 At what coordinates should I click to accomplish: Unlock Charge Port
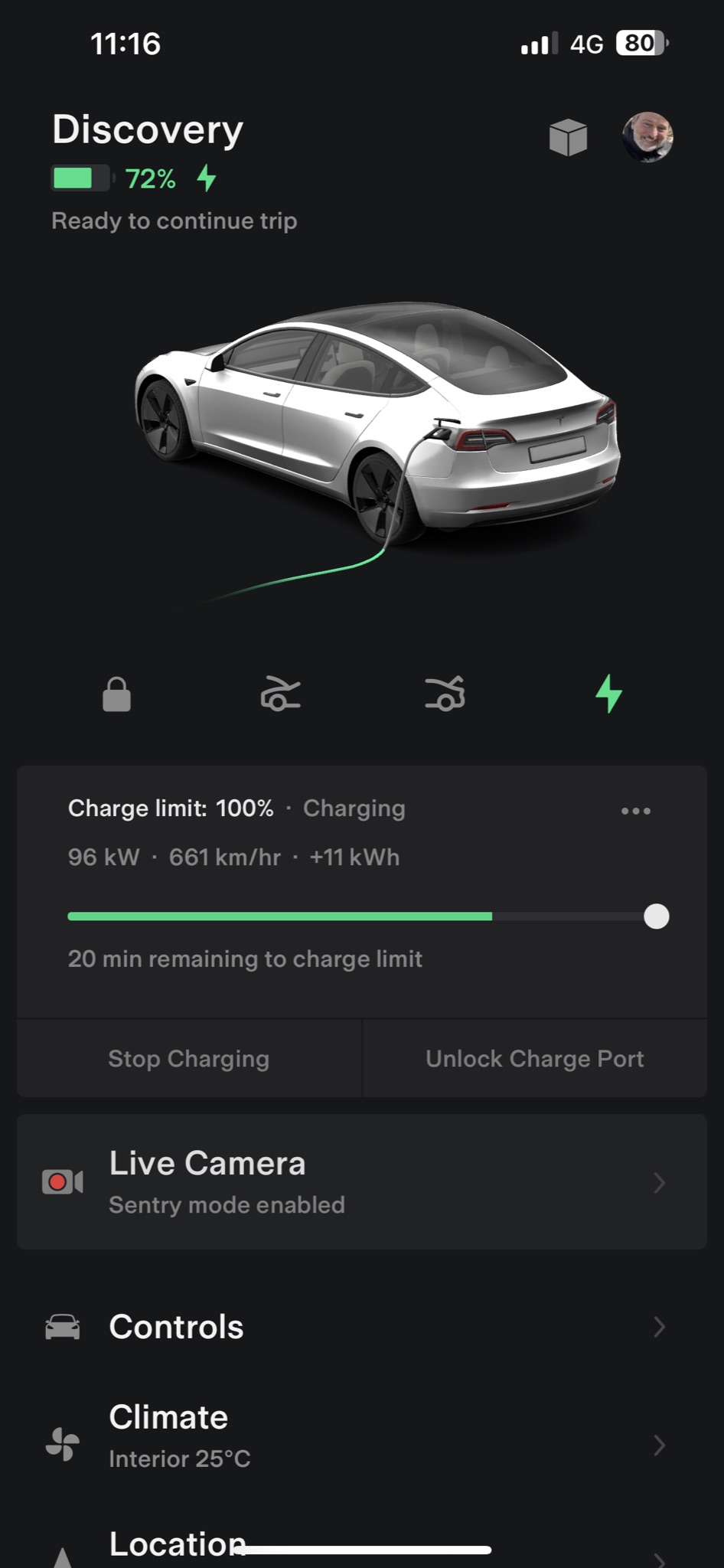tap(535, 1058)
